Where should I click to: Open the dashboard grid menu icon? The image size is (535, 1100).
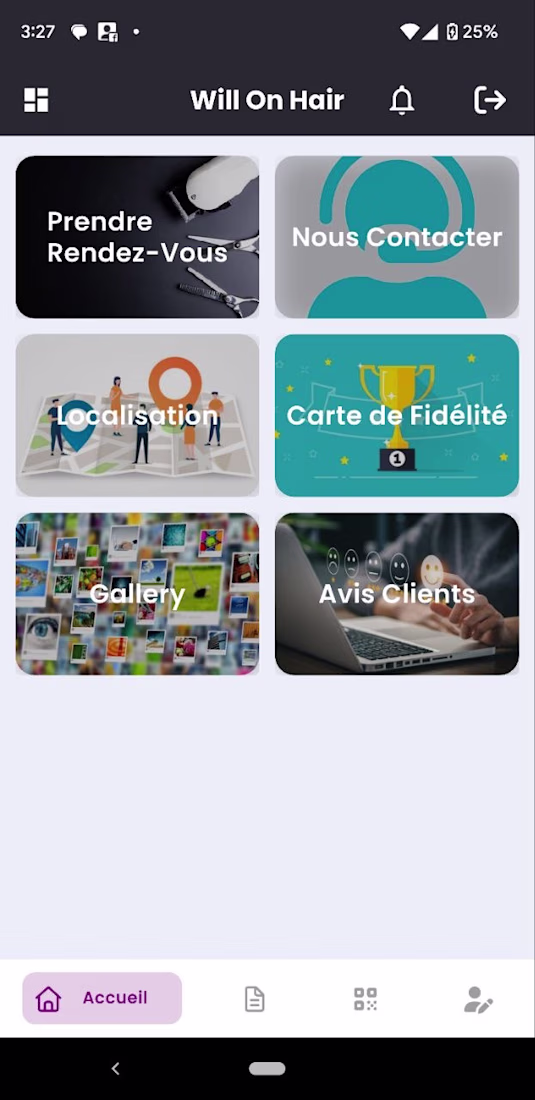36,100
